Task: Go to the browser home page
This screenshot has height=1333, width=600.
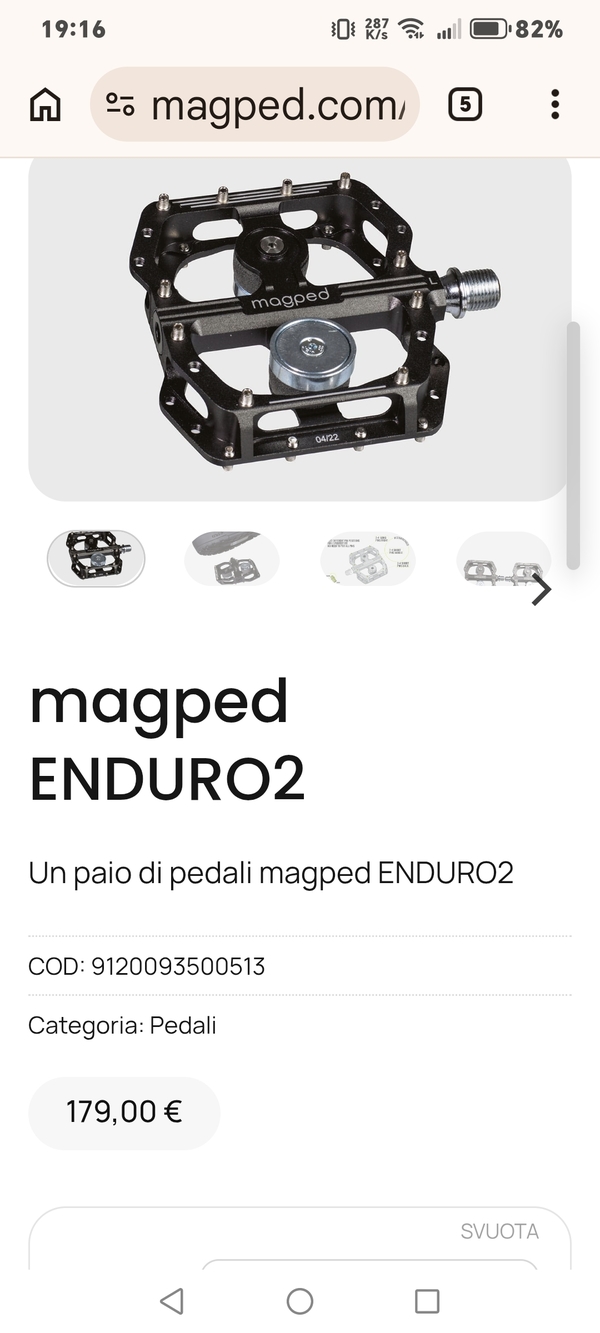Action: pos(45,104)
